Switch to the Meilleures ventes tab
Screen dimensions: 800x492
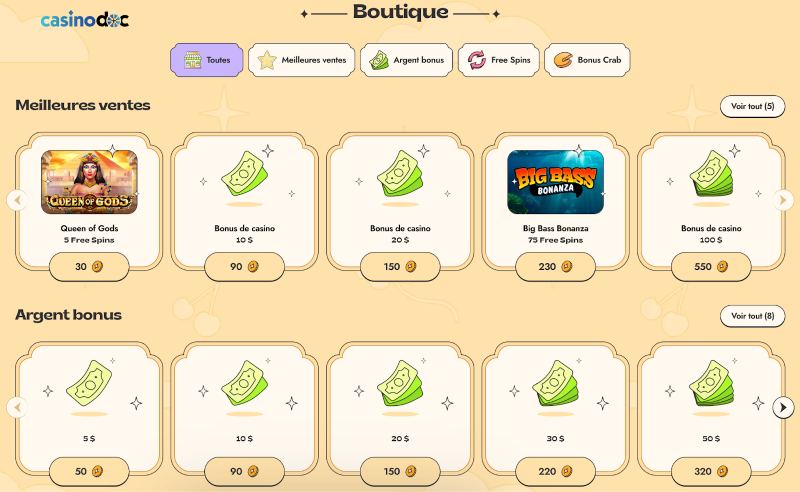[x=301, y=60]
